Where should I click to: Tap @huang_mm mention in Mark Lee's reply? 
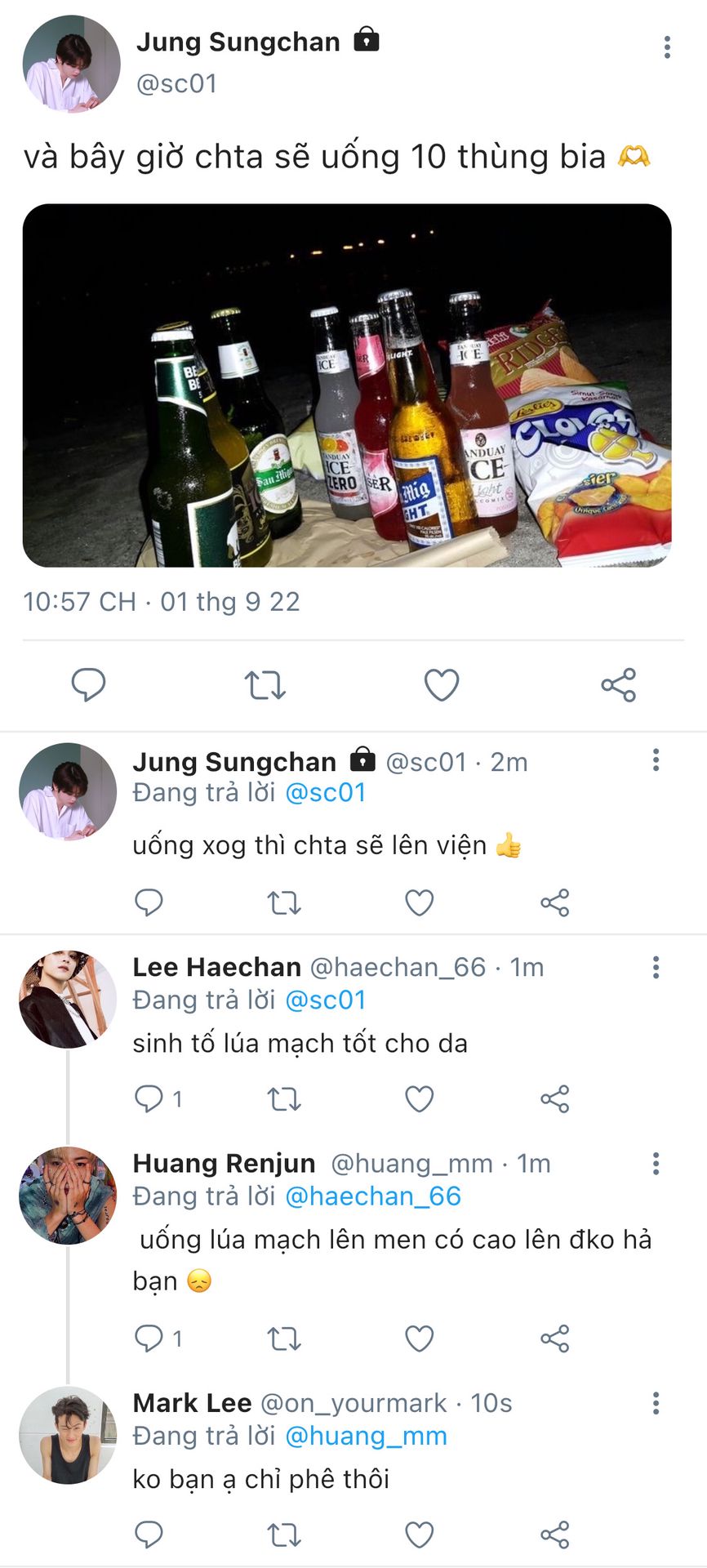pyautogui.click(x=366, y=1436)
